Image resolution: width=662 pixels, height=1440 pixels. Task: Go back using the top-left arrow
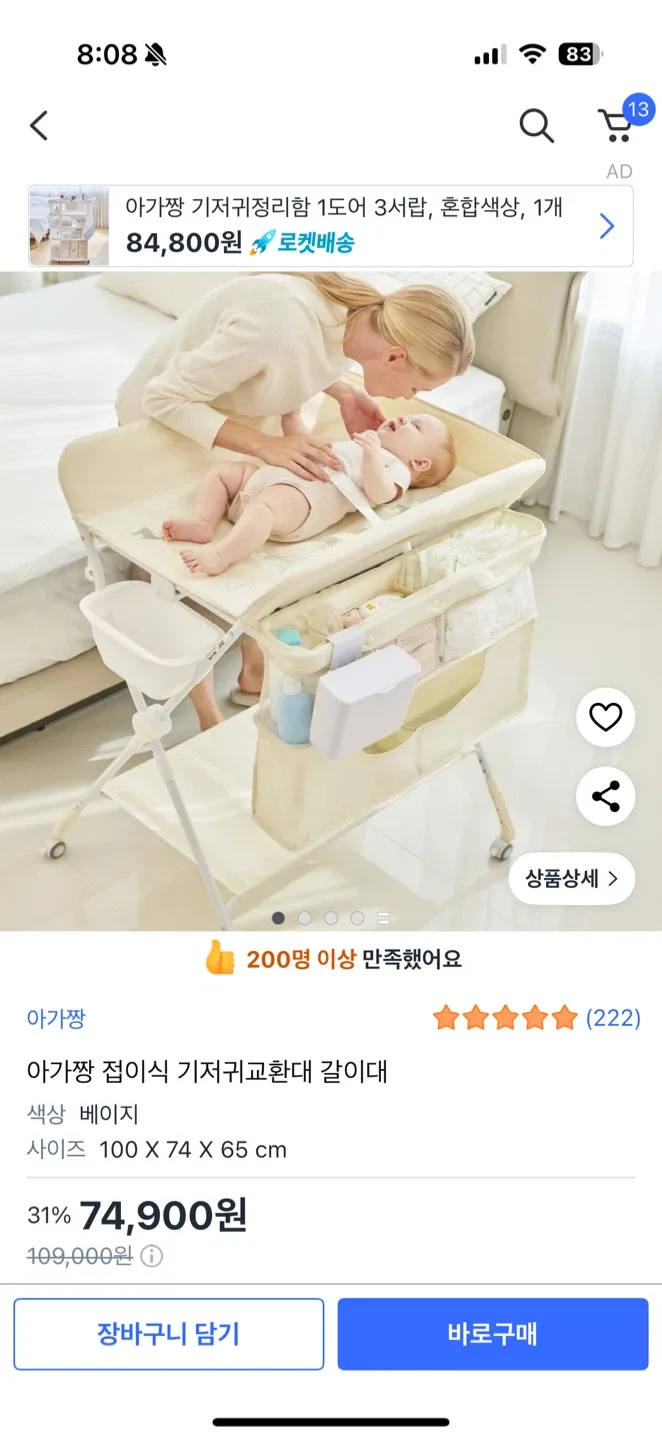39,126
